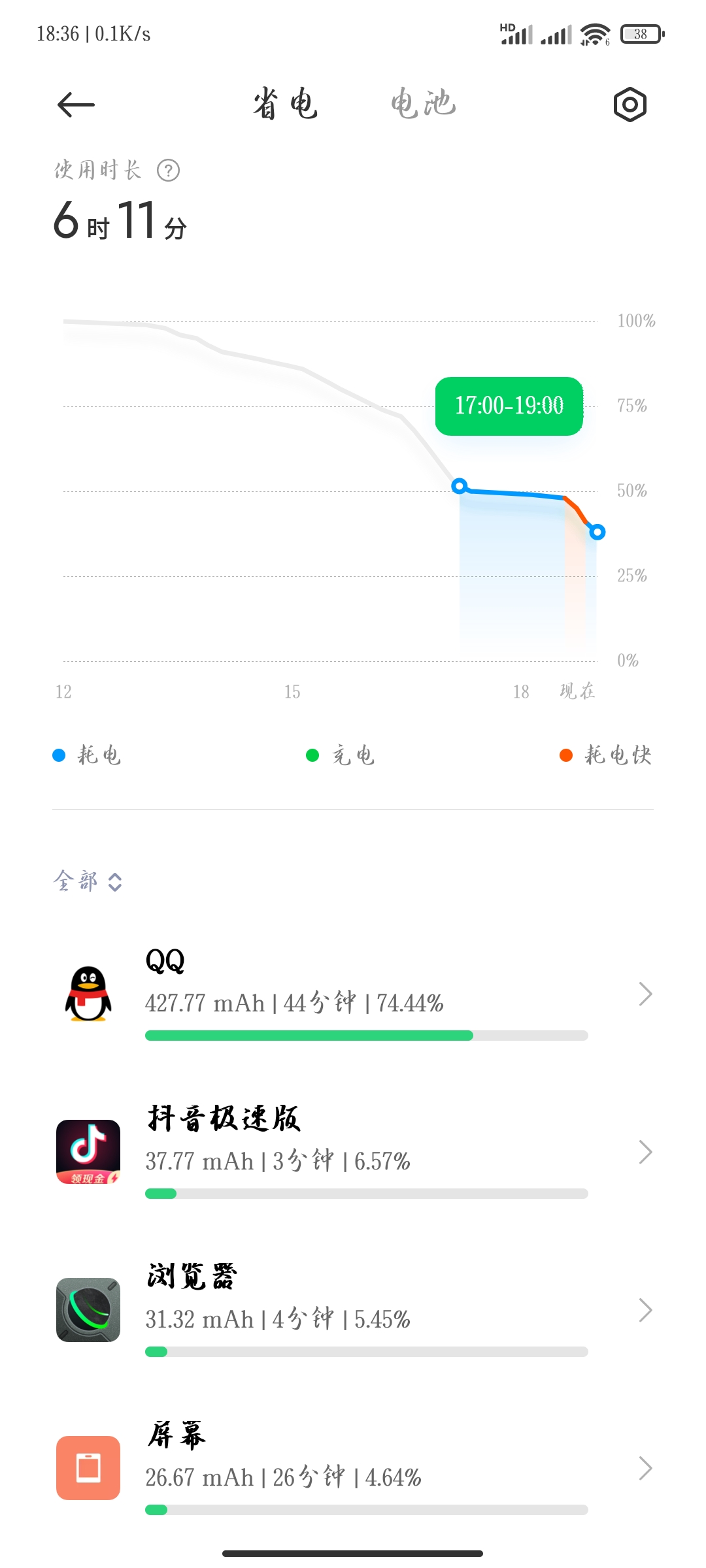Tap the 17:00-19:00 time range bubble
The image size is (706, 1568).
509,406
